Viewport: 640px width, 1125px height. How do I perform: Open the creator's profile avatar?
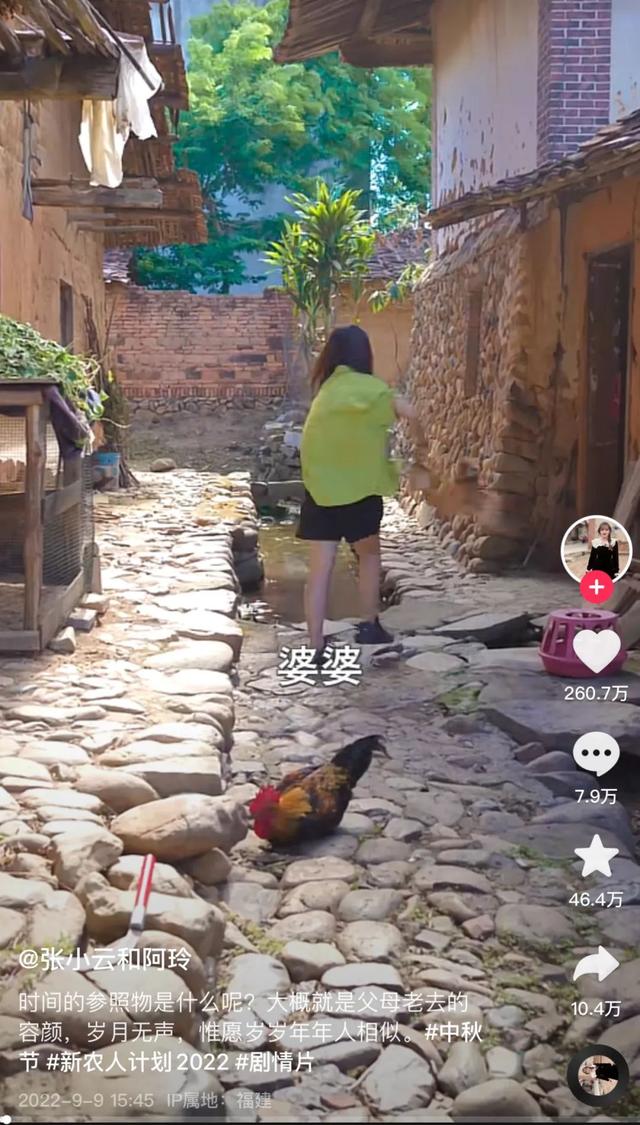coord(596,548)
